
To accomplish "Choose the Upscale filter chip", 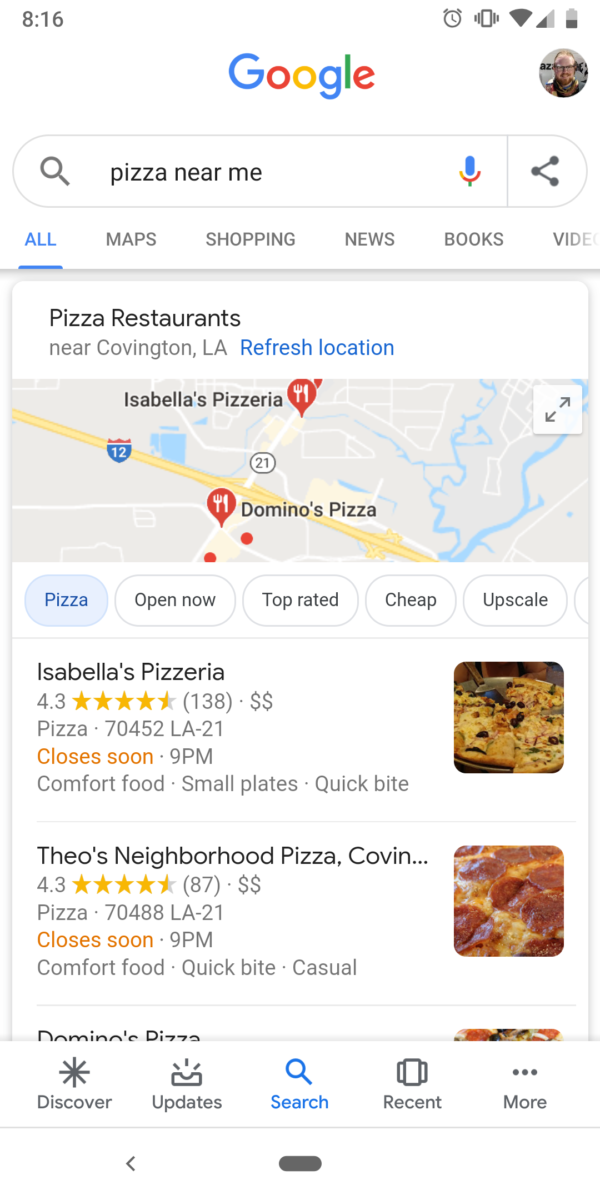I will 515,600.
